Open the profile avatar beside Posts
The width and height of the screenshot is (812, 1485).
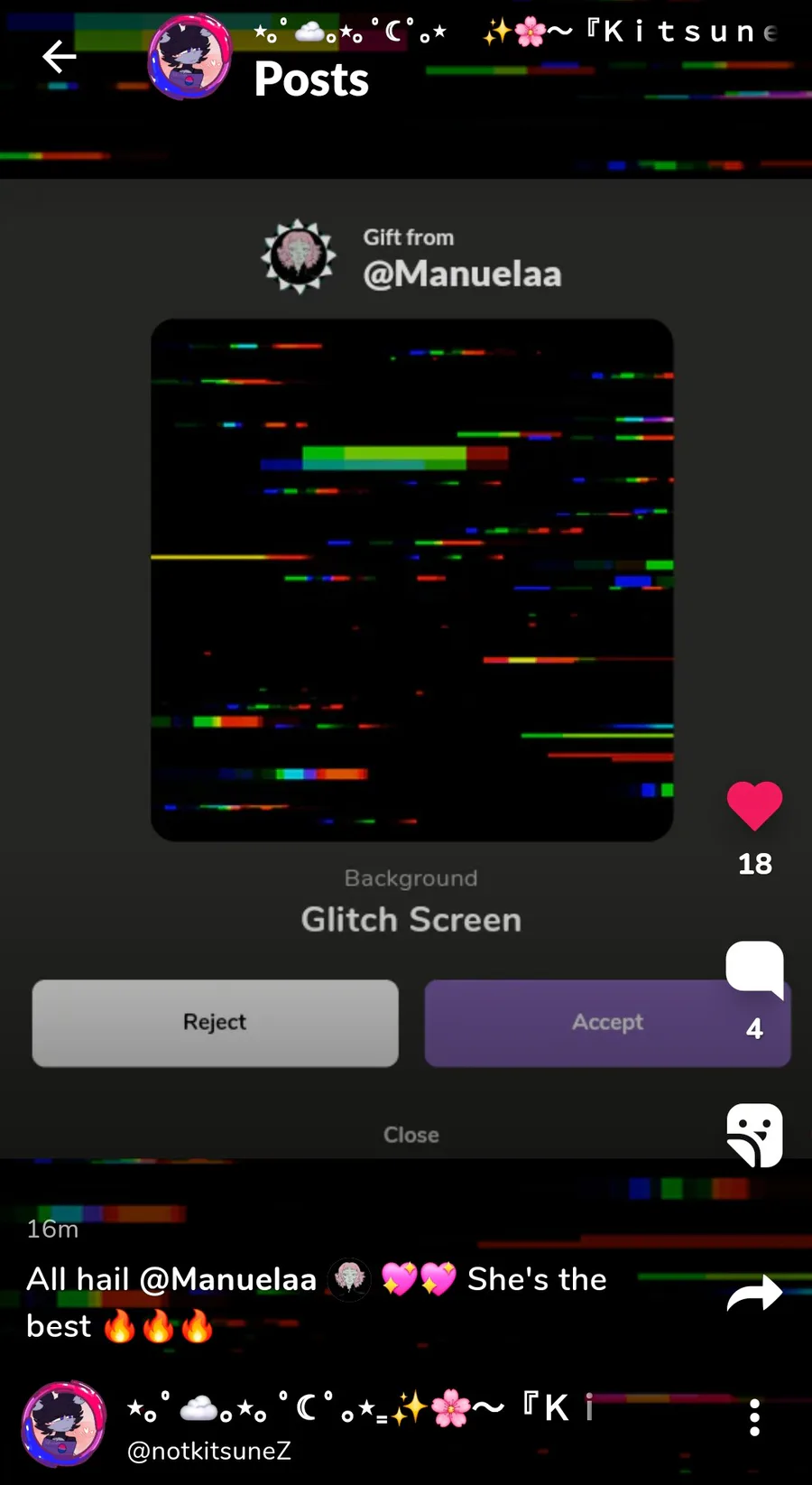pyautogui.click(x=189, y=57)
